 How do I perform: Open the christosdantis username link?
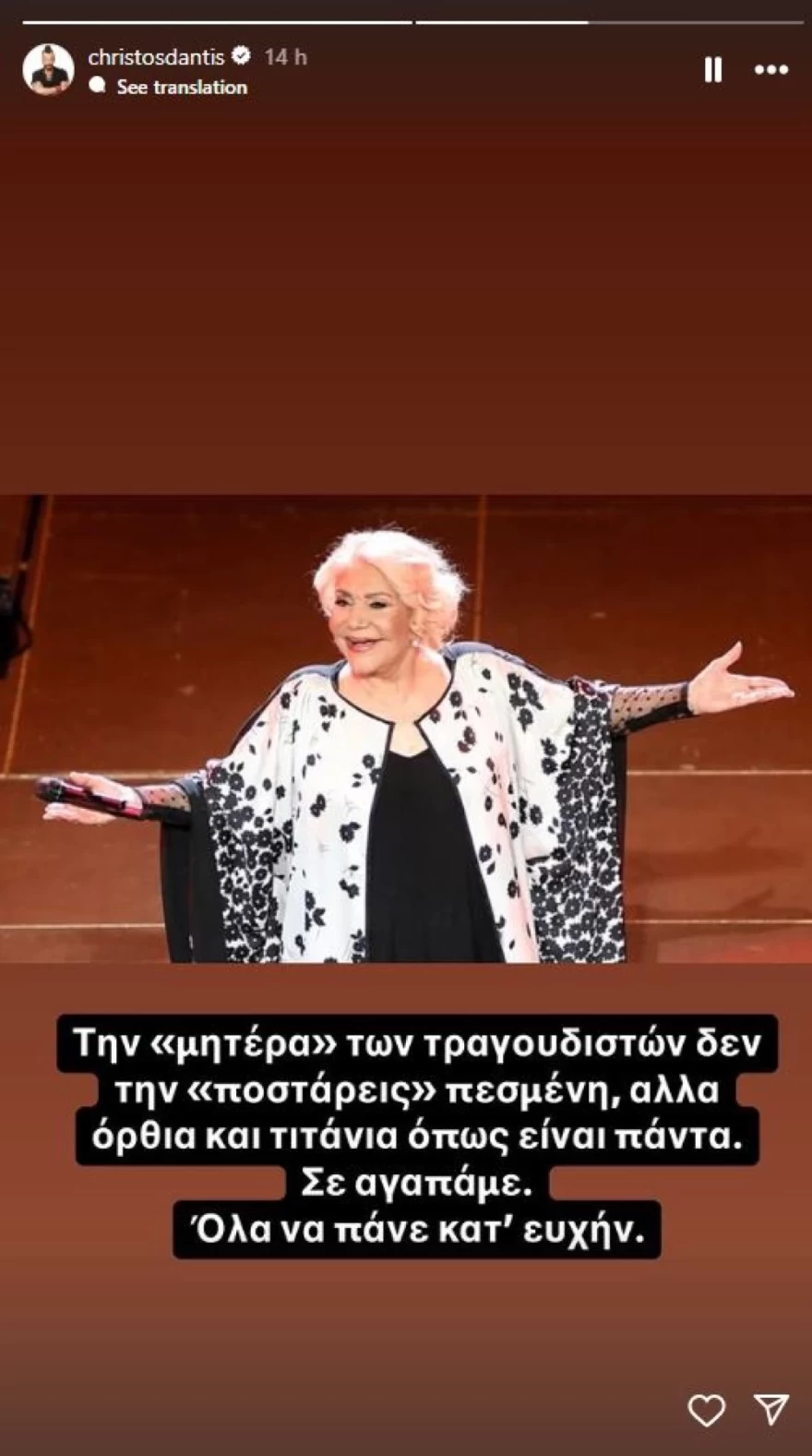(x=156, y=57)
